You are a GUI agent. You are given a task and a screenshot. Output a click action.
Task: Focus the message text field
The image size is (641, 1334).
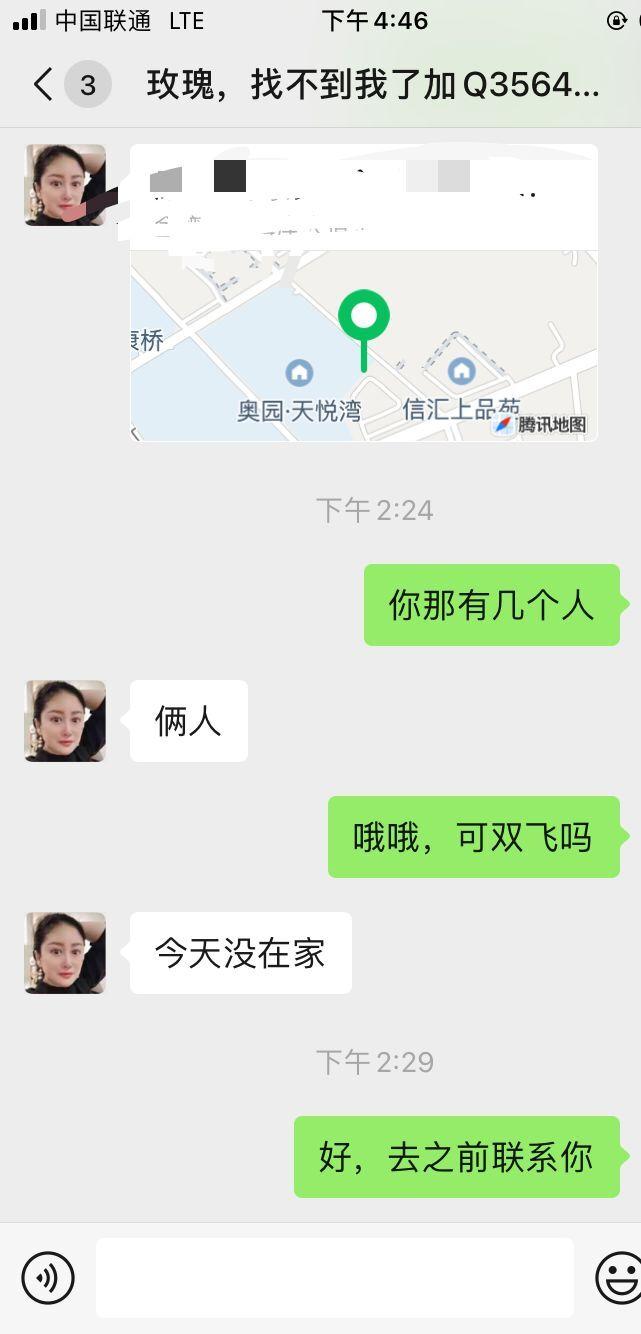click(335, 1277)
